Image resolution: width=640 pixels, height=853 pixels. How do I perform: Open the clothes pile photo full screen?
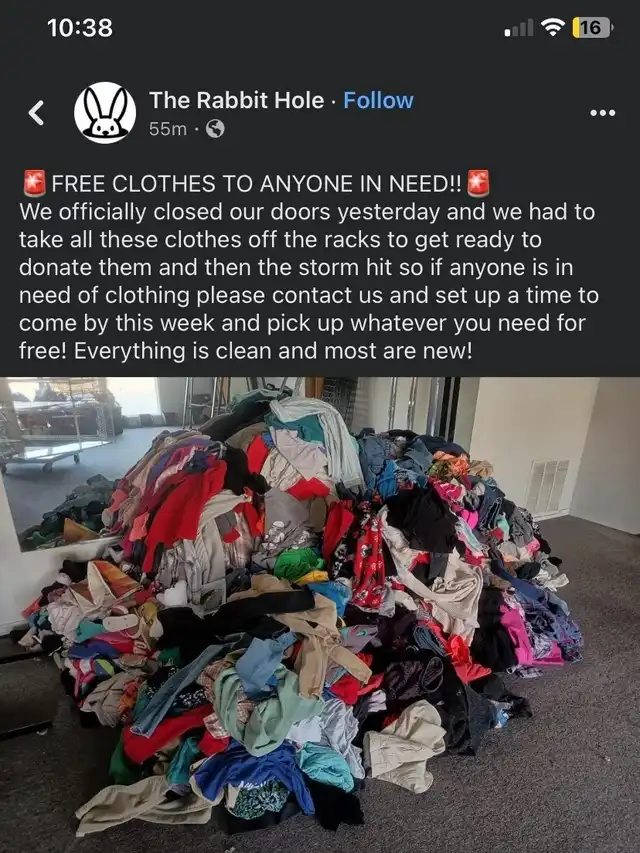pyautogui.click(x=320, y=614)
